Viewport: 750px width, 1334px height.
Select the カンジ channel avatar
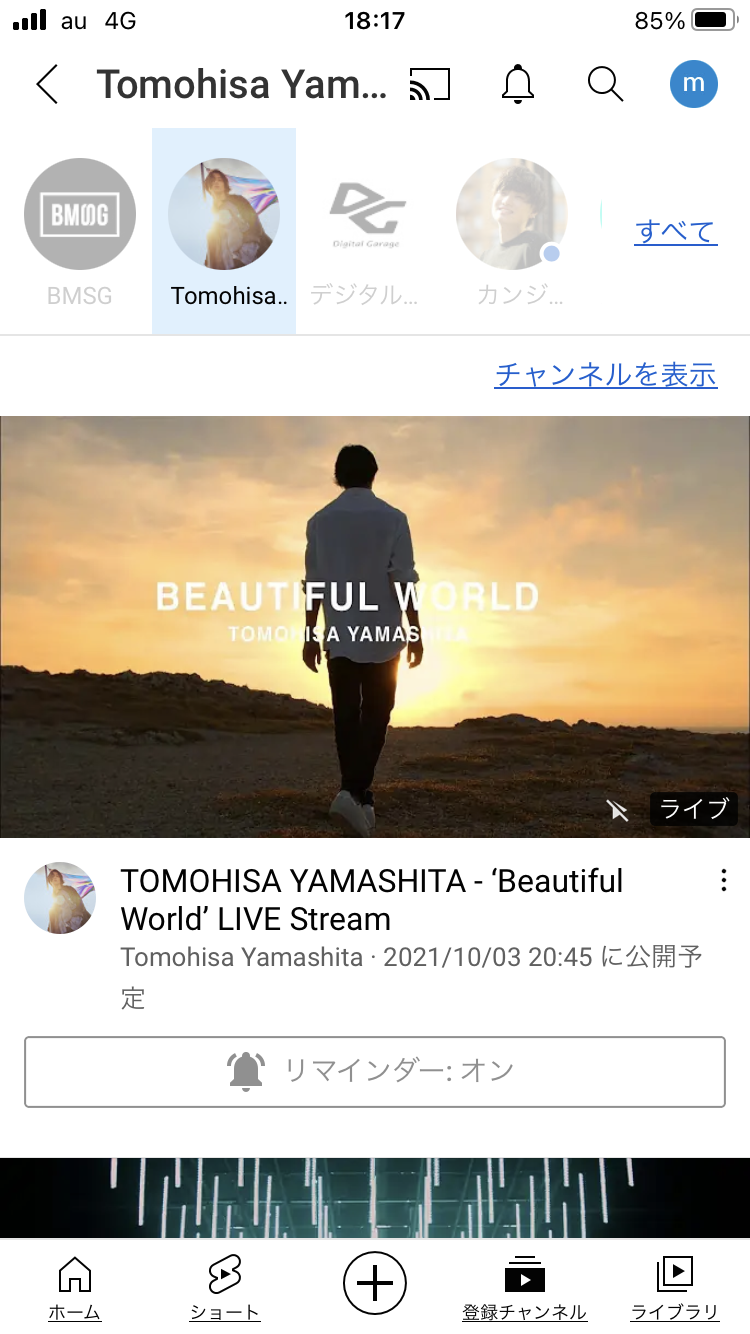pyautogui.click(x=512, y=231)
